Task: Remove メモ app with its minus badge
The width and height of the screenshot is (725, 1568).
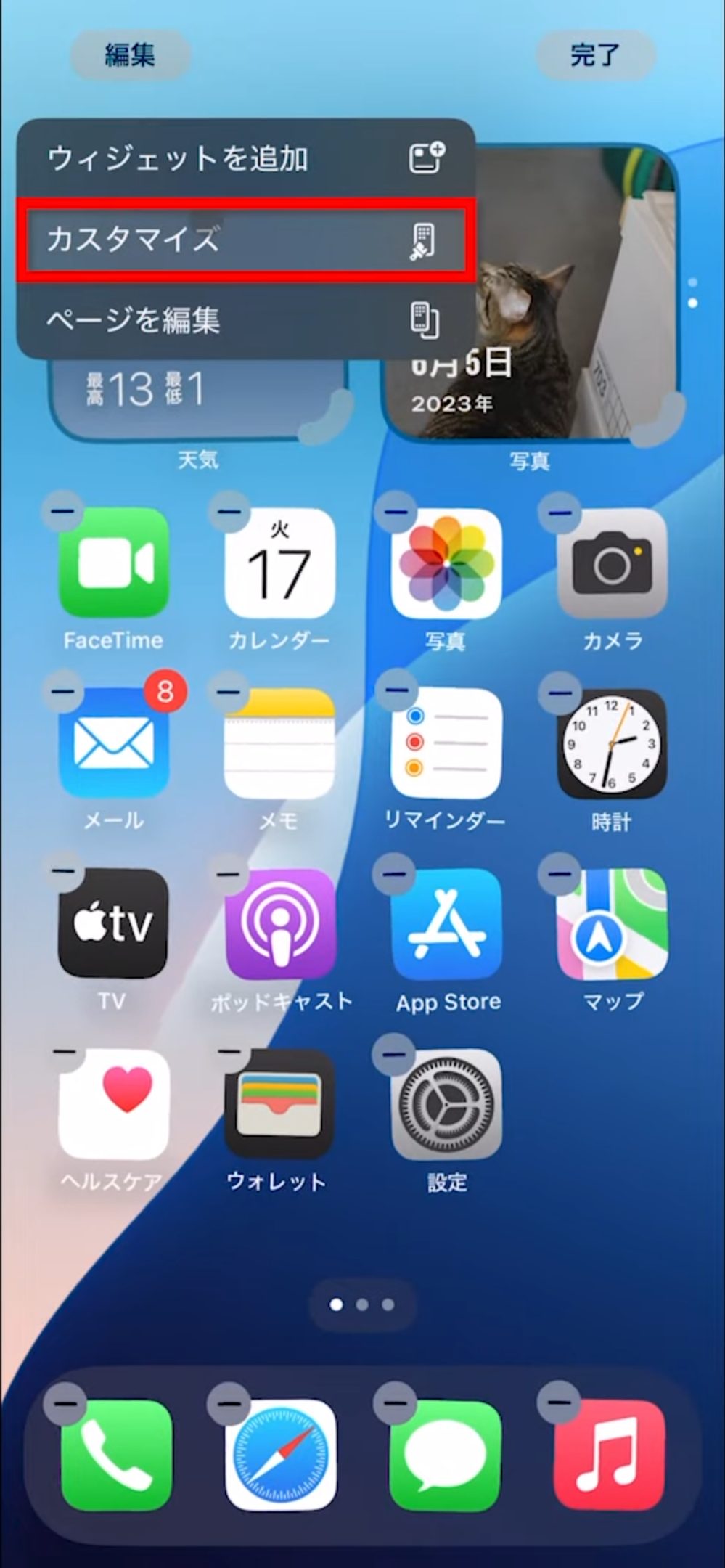Action: (x=229, y=691)
